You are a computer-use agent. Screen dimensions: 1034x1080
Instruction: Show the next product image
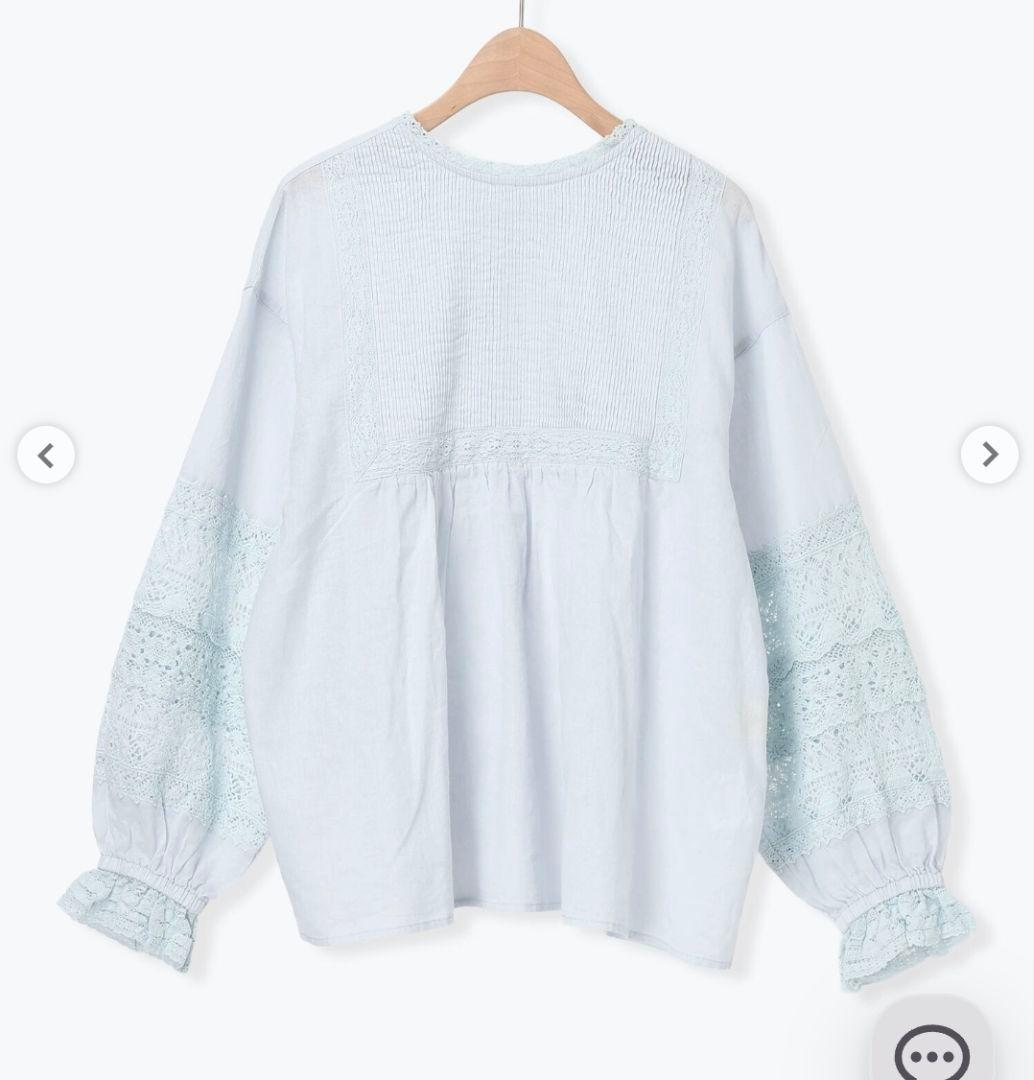tap(989, 455)
